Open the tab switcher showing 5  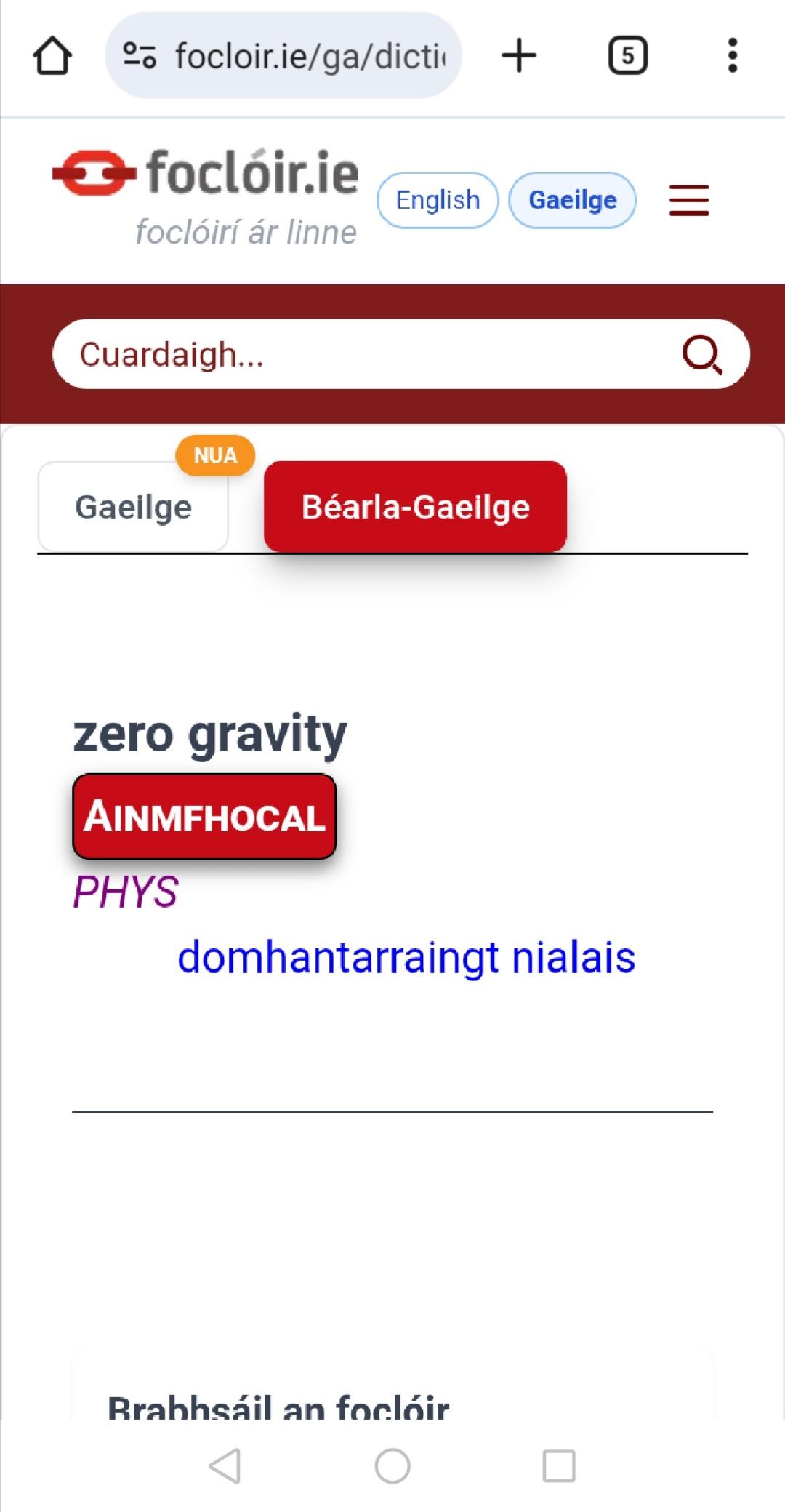click(627, 56)
